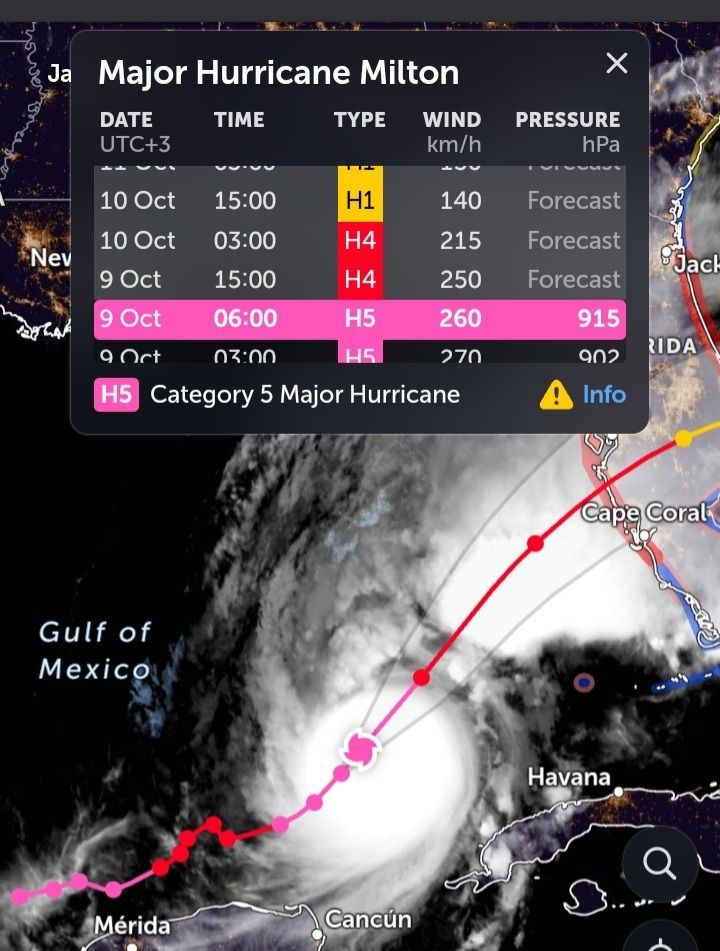Select the 10 Oct 03:00 forecast row
Viewport: 720px width, 951px height.
point(360,241)
